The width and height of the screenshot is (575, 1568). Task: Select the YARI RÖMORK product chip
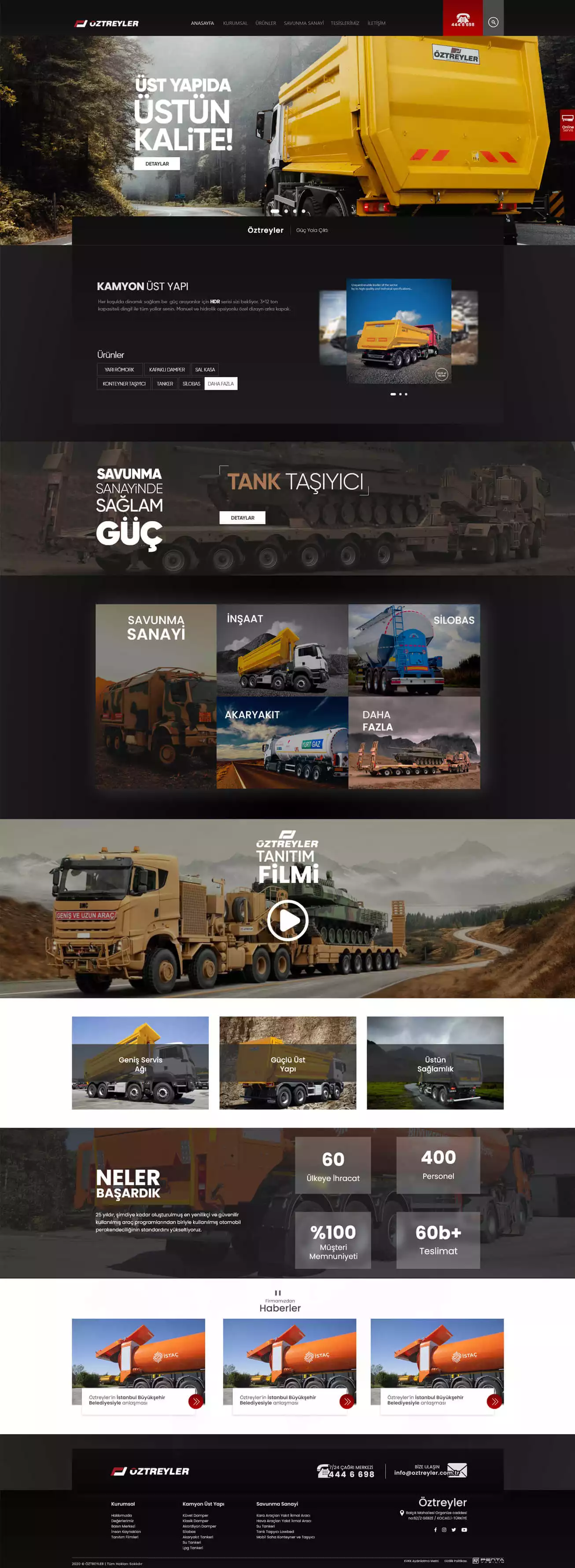[x=119, y=370]
